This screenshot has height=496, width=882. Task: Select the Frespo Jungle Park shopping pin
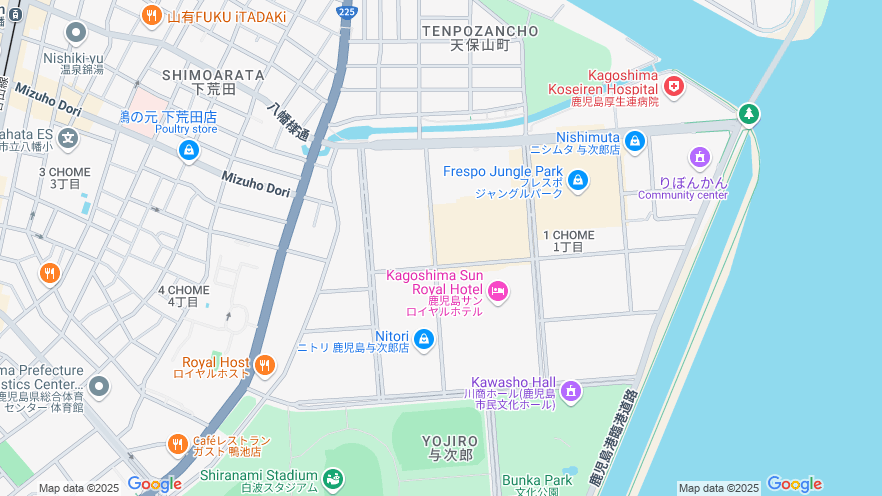pos(577,180)
